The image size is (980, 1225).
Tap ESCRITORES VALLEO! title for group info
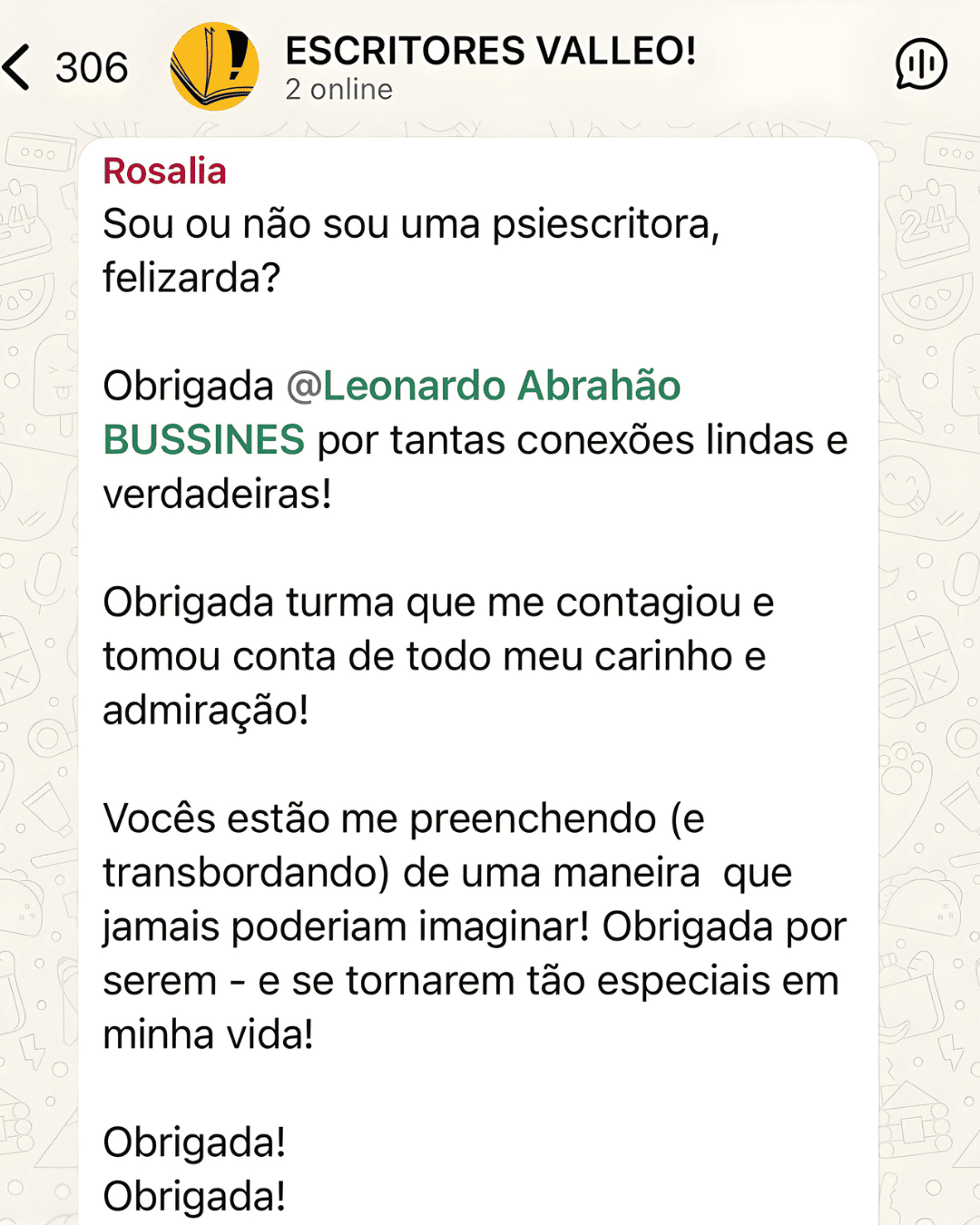click(490, 53)
